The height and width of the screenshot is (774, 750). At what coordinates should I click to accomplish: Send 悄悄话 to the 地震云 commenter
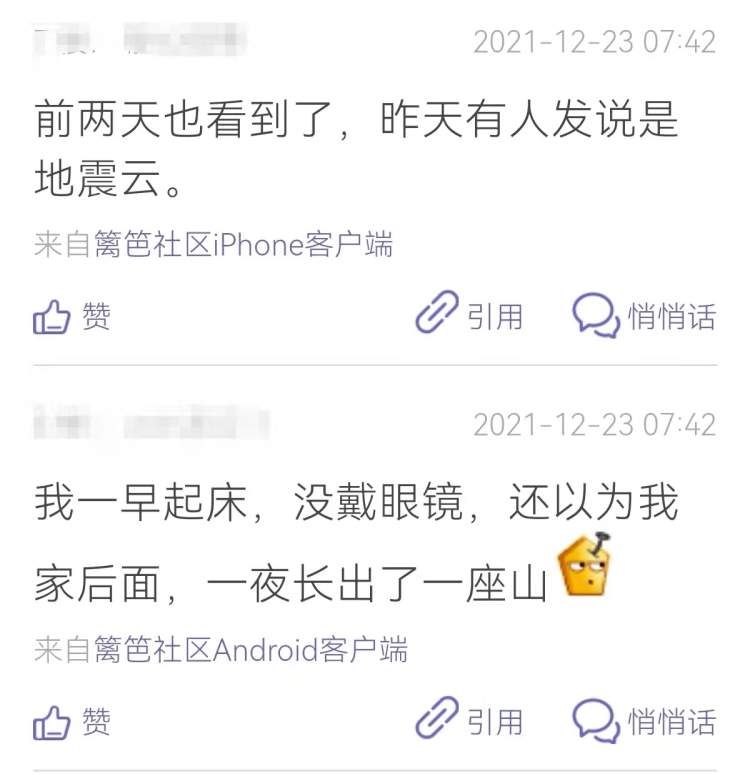click(x=644, y=315)
